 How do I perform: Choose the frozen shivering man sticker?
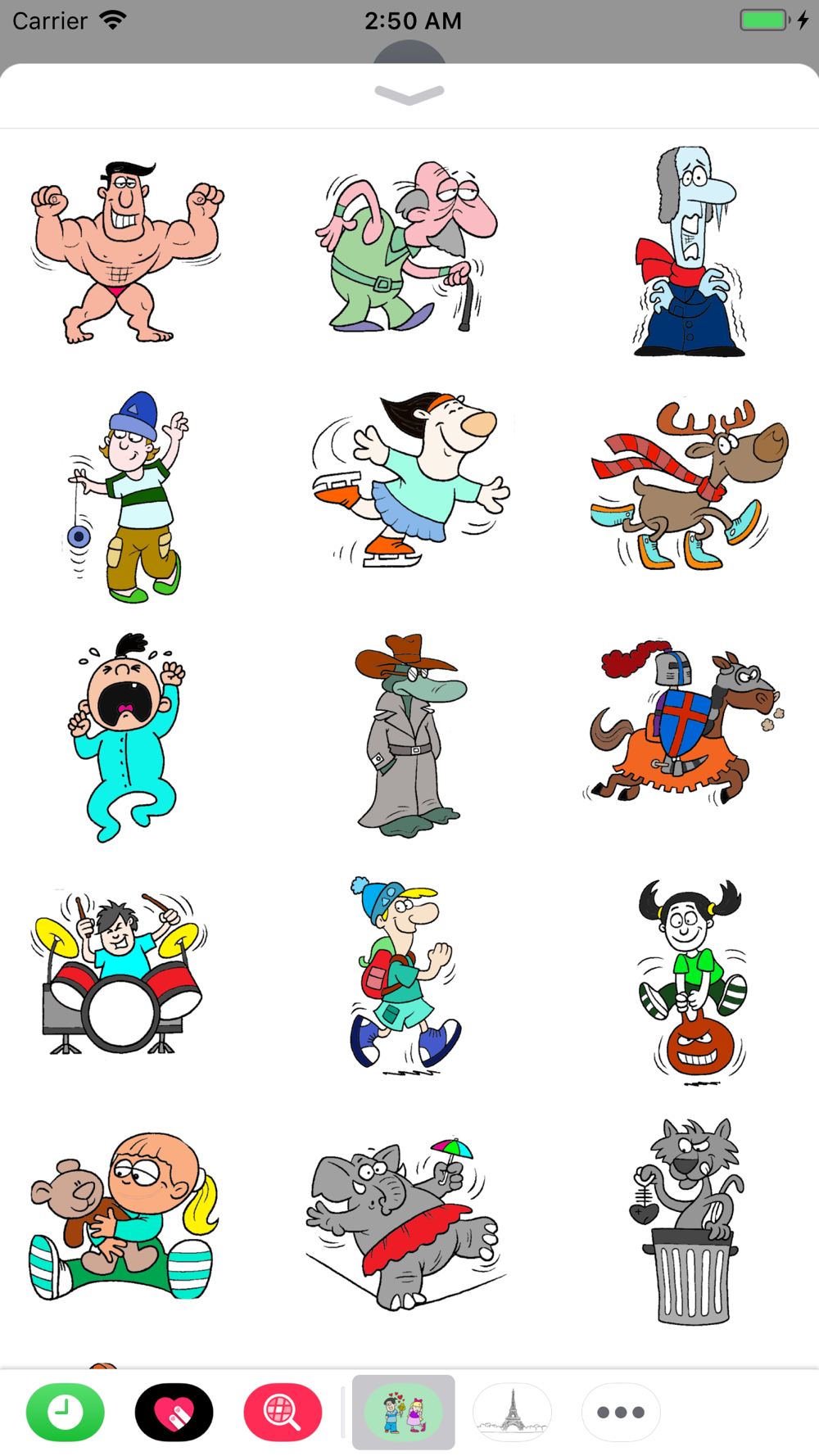click(x=690, y=251)
